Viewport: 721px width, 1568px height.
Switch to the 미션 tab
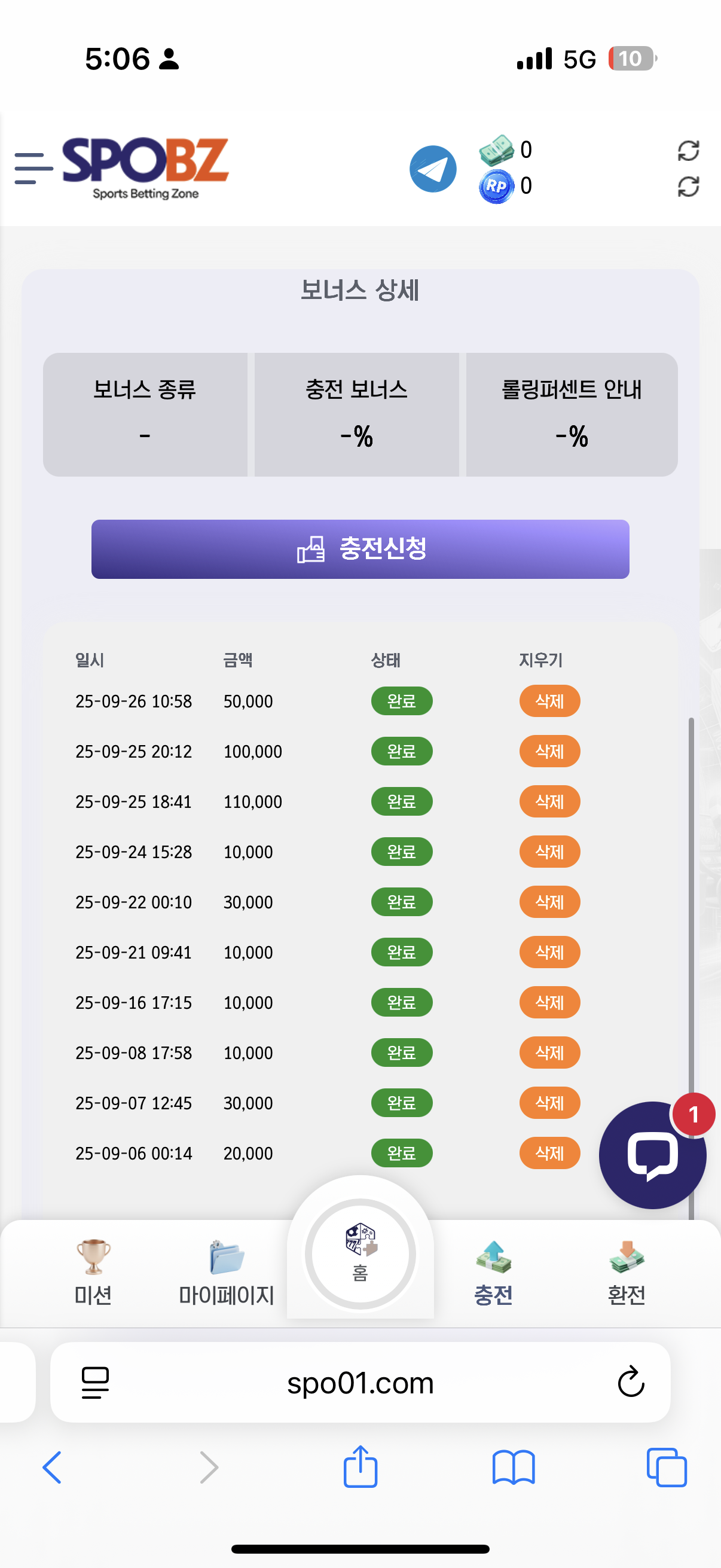[x=93, y=1272]
